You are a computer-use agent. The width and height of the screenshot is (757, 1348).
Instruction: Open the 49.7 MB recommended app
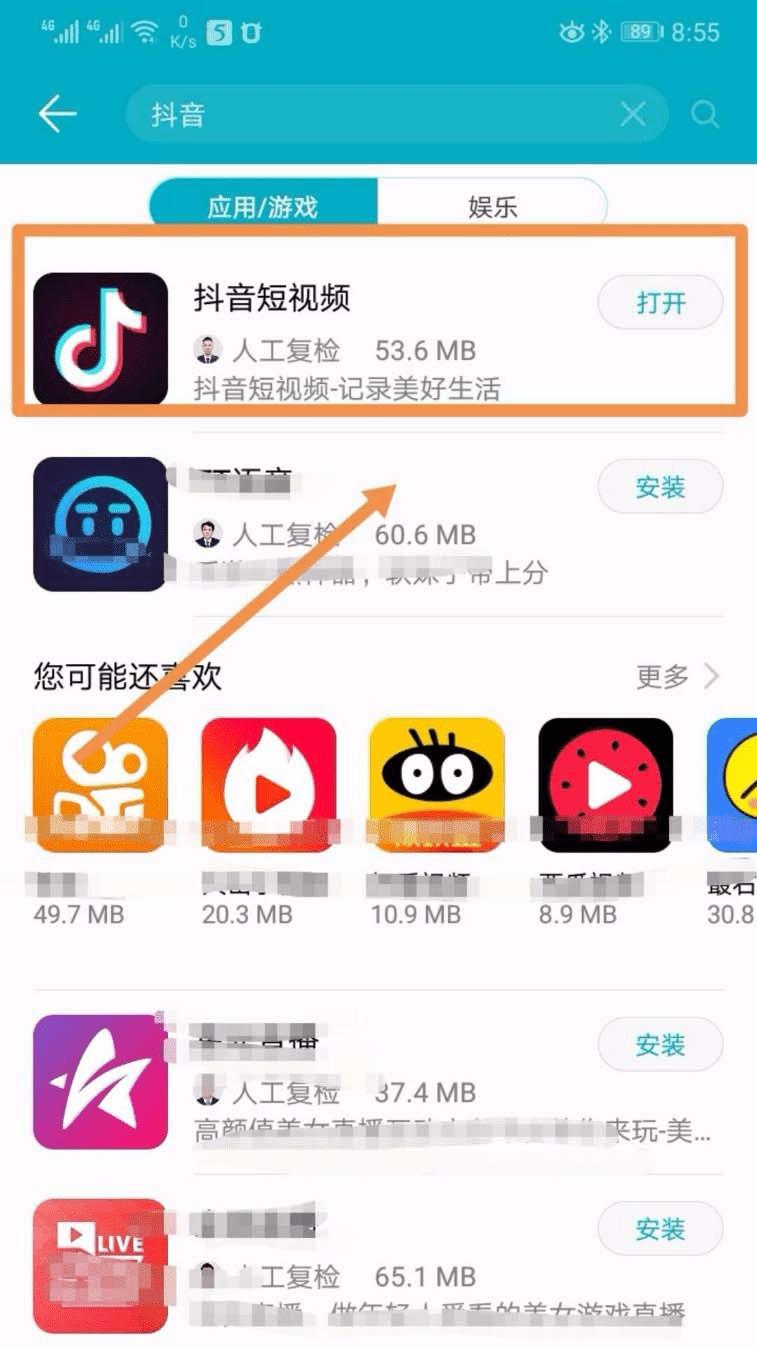pos(100,785)
